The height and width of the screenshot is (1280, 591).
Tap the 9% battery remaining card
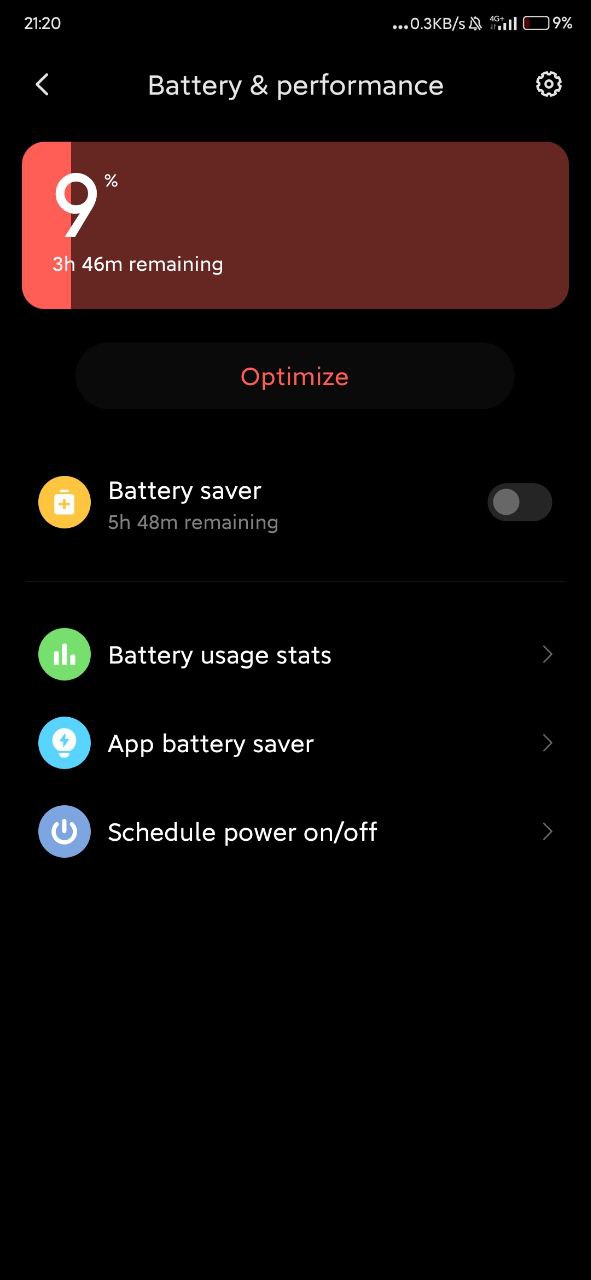[x=295, y=225]
